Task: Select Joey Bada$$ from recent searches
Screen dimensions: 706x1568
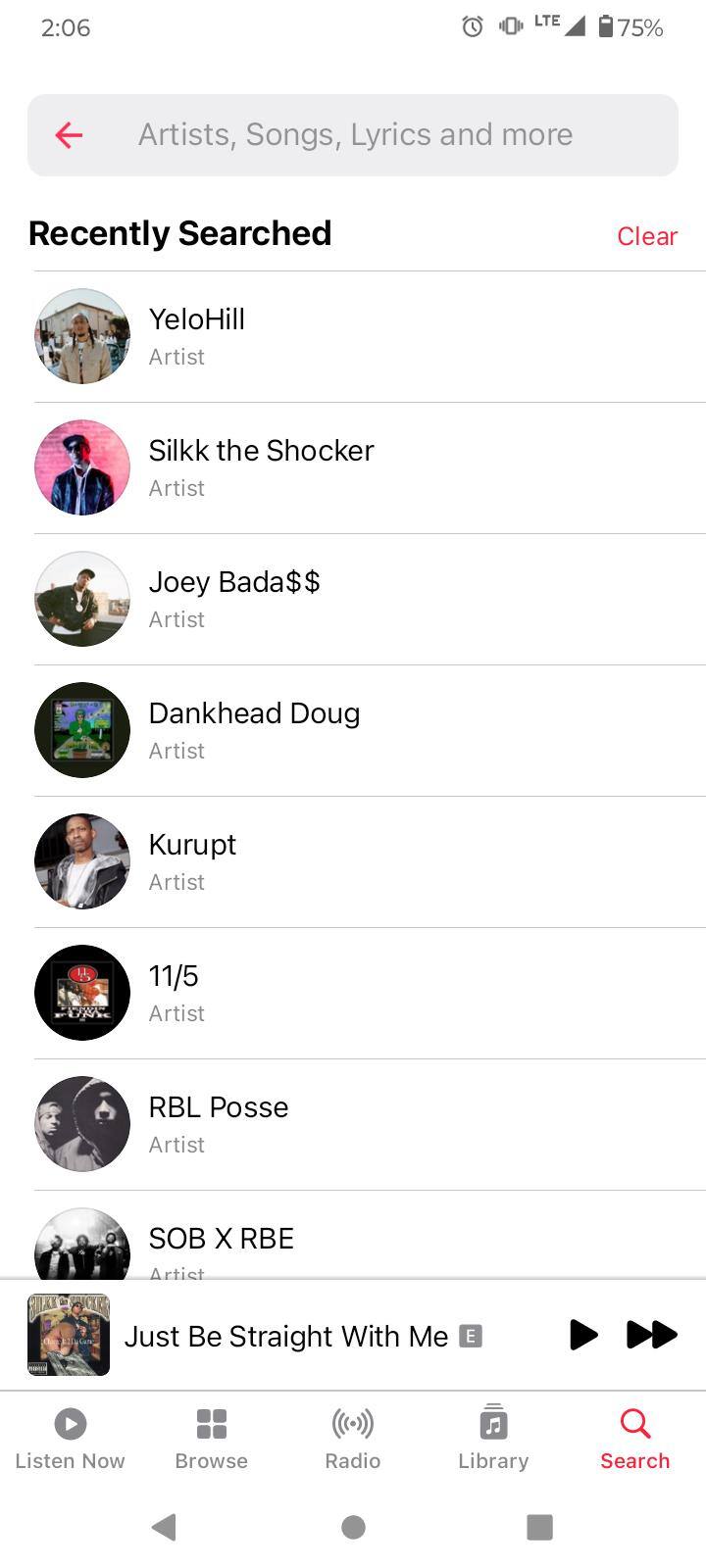Action: [x=234, y=599]
